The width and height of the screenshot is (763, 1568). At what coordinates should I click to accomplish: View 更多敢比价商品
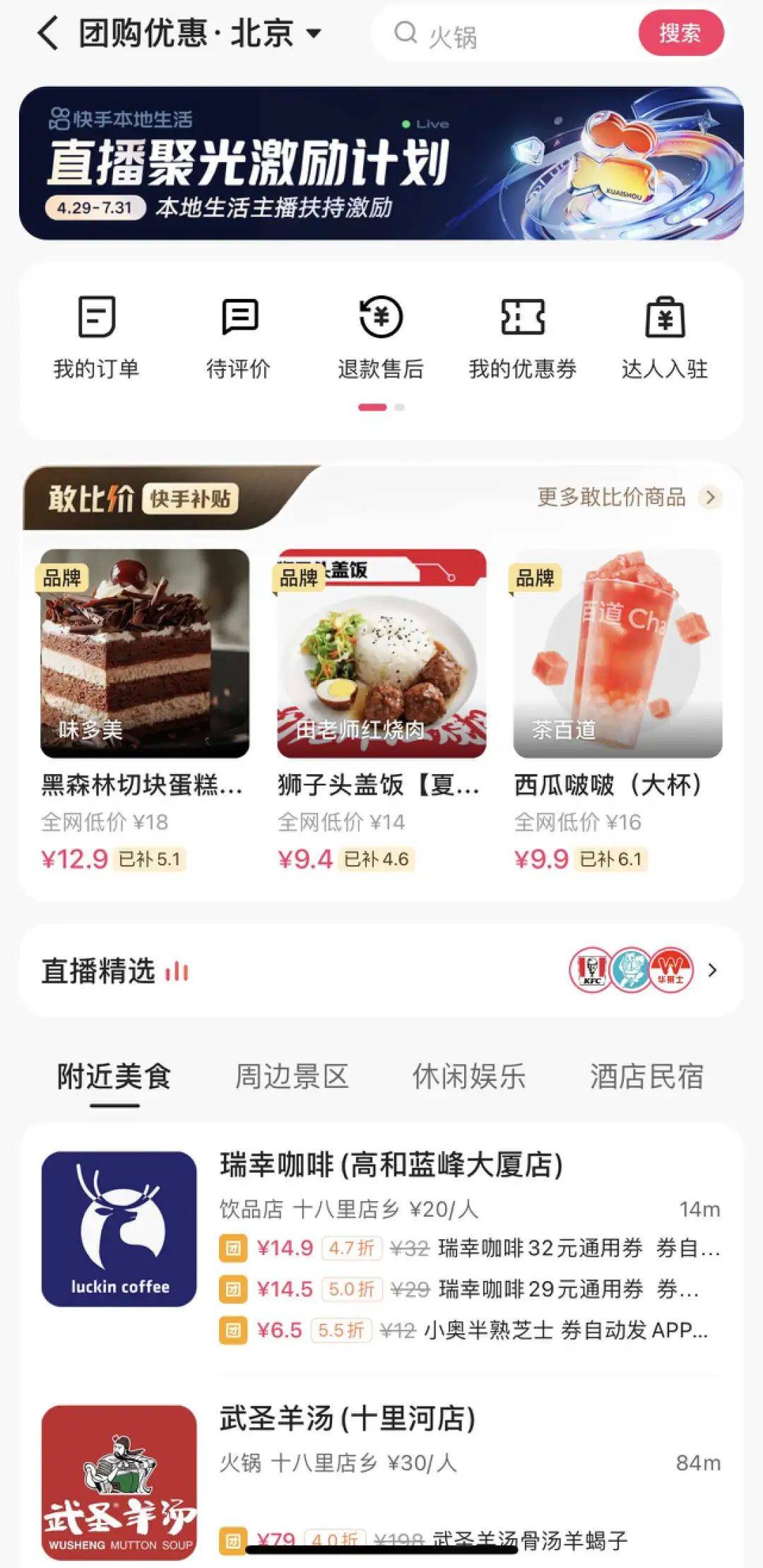click(627, 498)
